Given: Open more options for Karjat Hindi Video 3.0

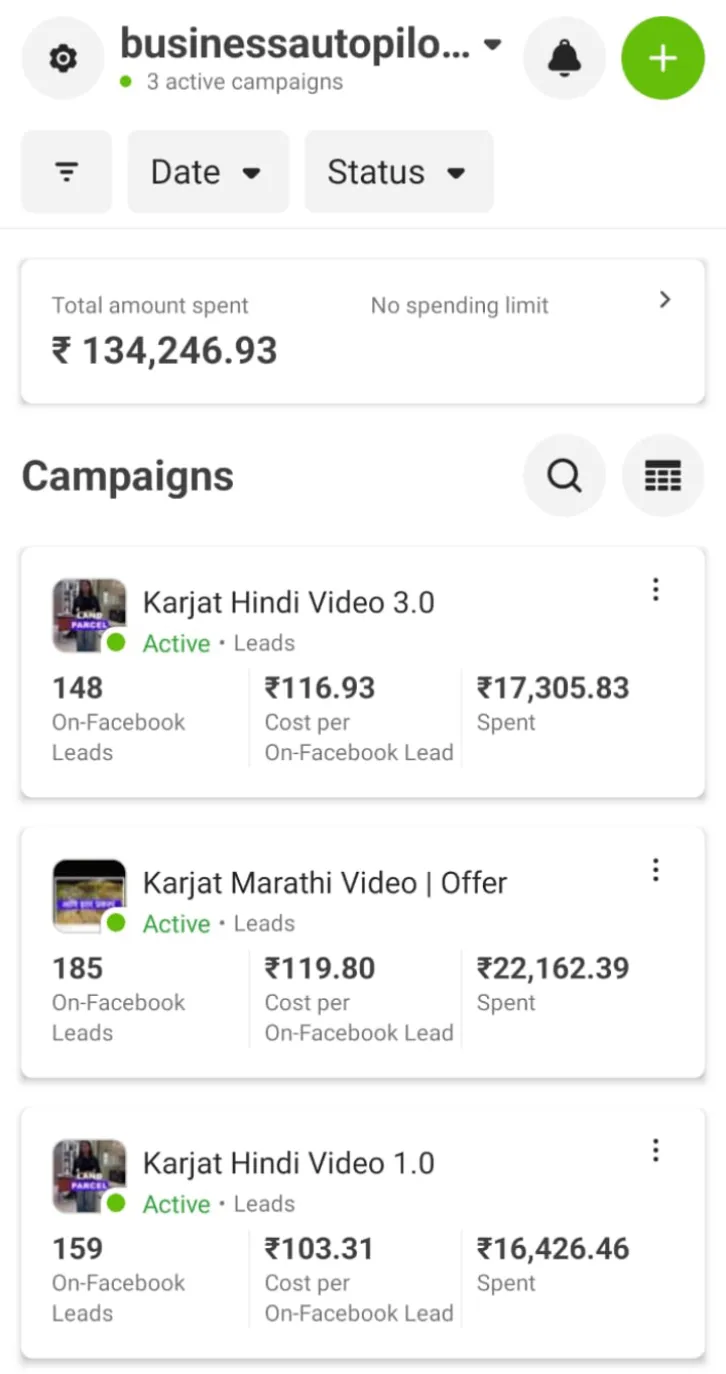Looking at the screenshot, I should pyautogui.click(x=656, y=590).
